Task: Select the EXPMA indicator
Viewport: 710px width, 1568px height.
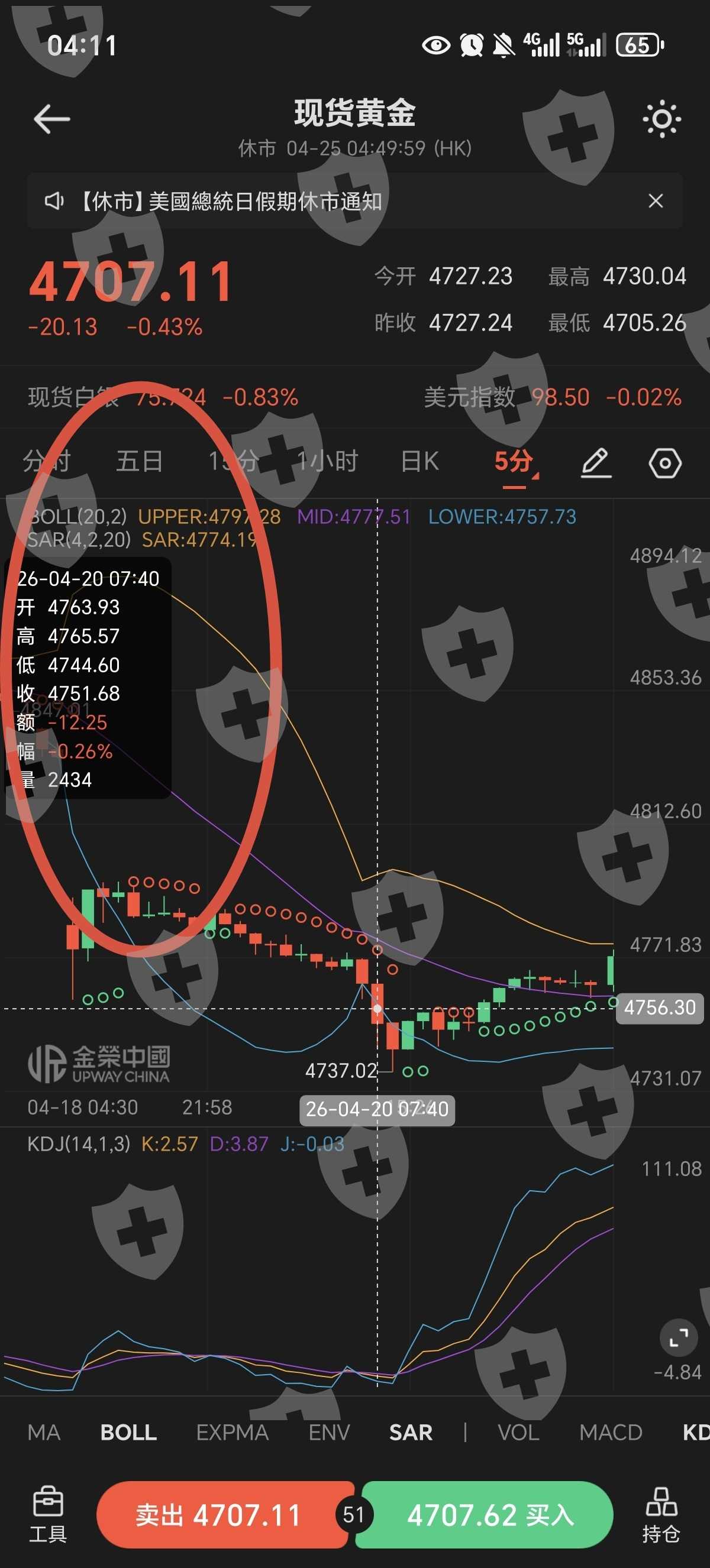Action: tap(232, 1432)
